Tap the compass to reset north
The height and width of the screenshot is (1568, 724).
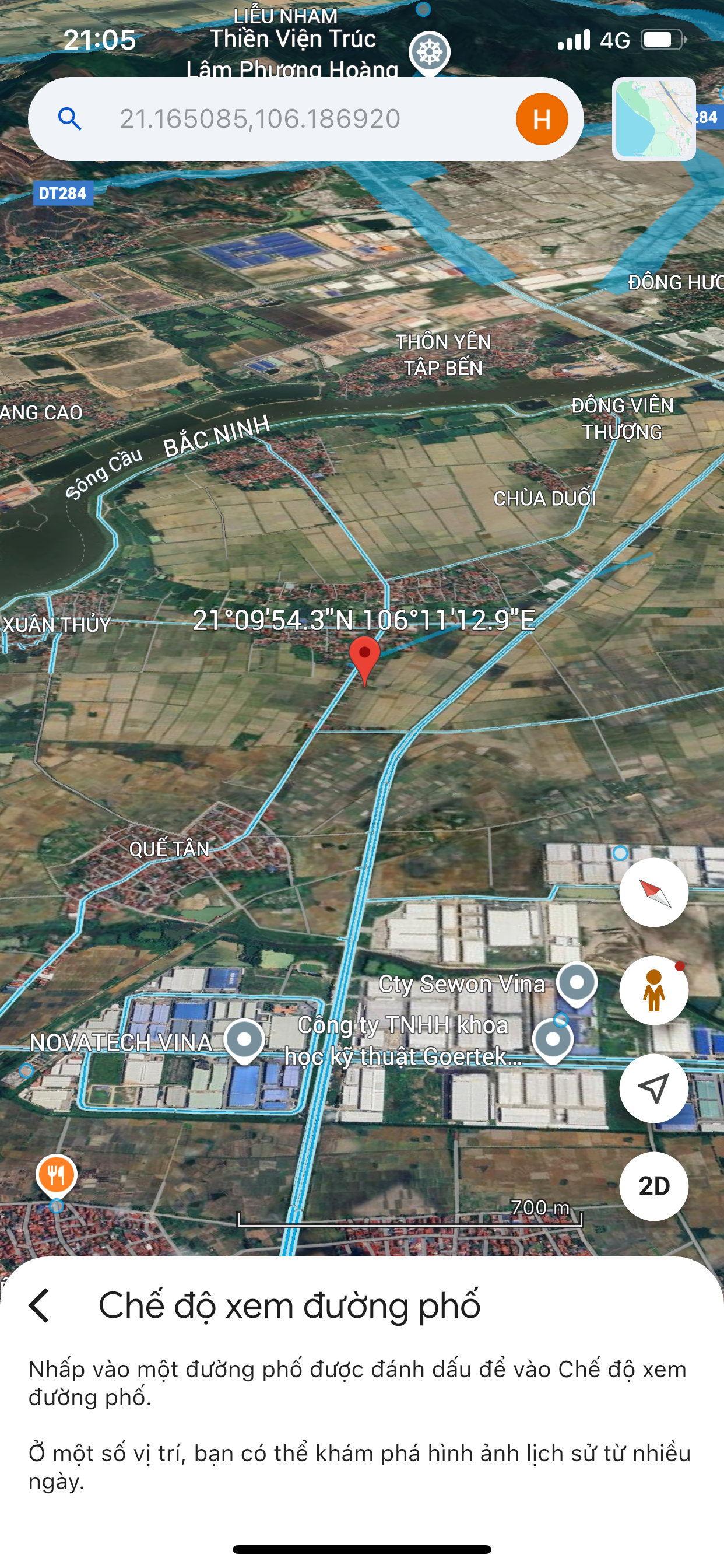(x=653, y=892)
